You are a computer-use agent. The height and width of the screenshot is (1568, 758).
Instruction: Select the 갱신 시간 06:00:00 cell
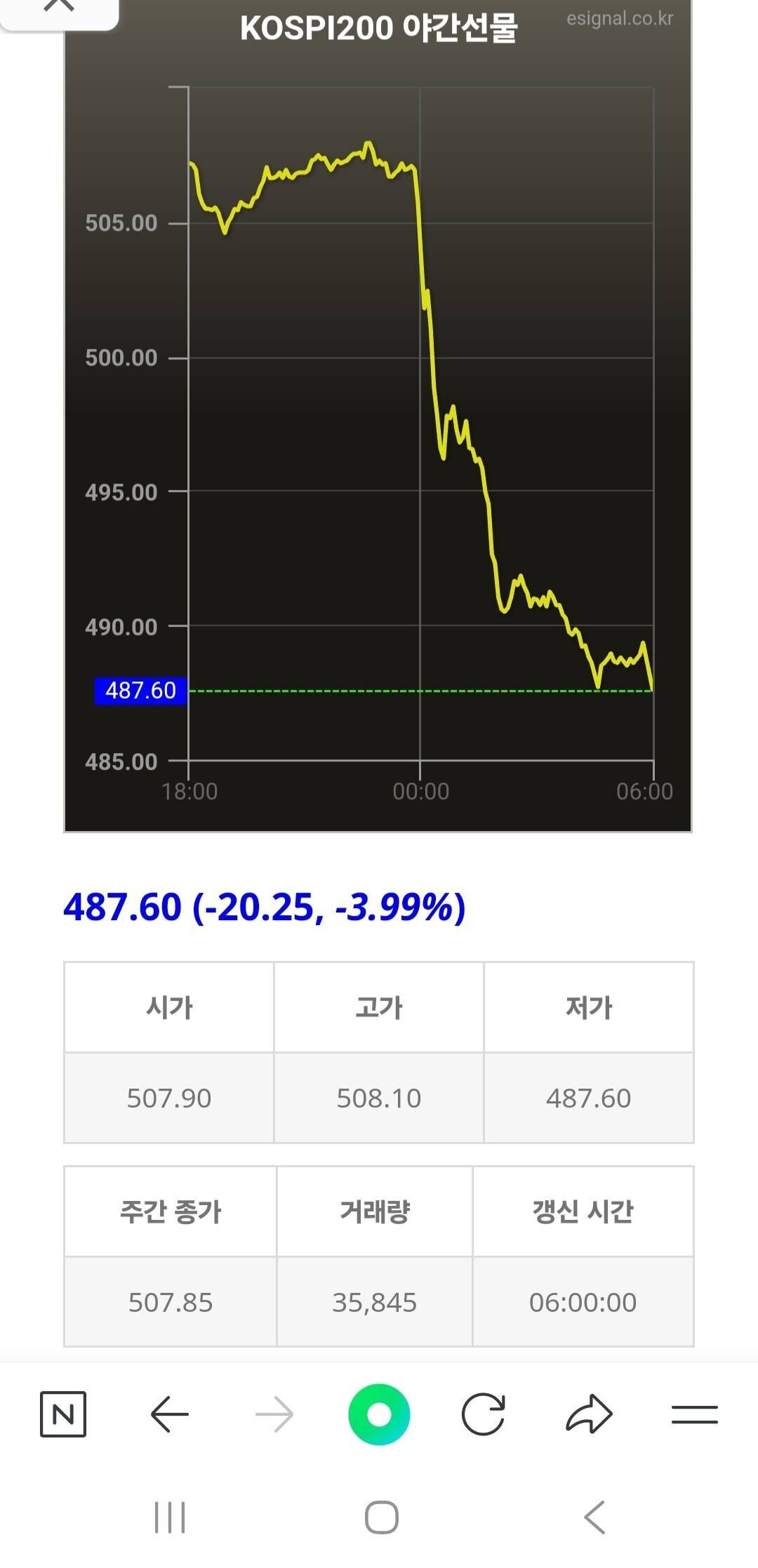pos(585,1302)
